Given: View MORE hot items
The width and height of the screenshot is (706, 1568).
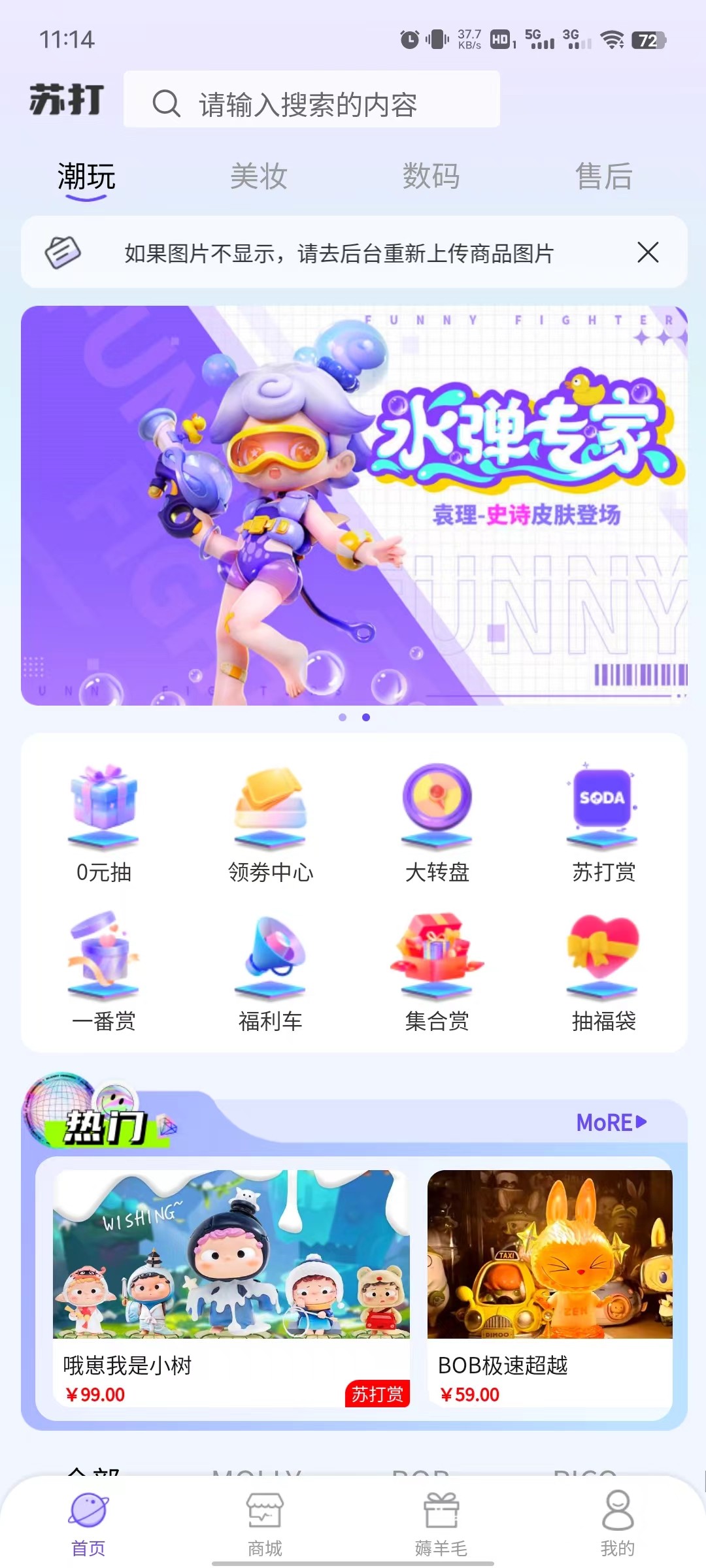Looking at the screenshot, I should pyautogui.click(x=611, y=1122).
